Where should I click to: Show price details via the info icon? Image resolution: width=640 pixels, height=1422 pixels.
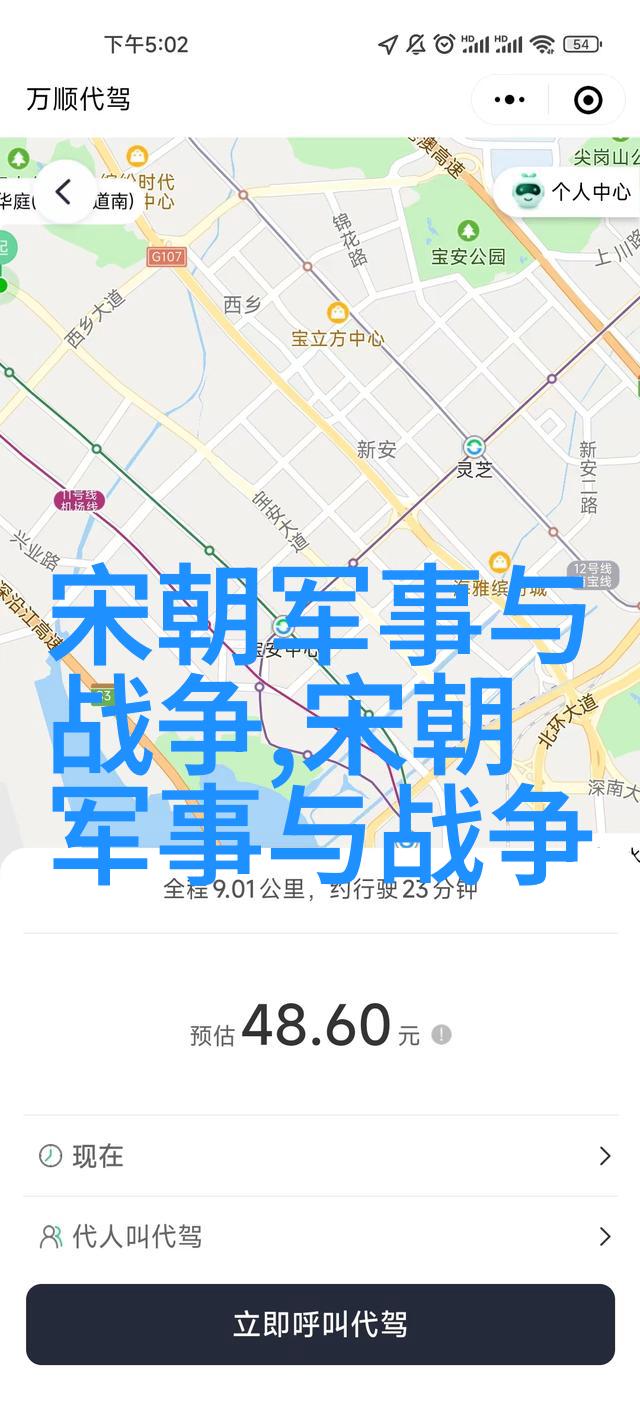tap(441, 1035)
